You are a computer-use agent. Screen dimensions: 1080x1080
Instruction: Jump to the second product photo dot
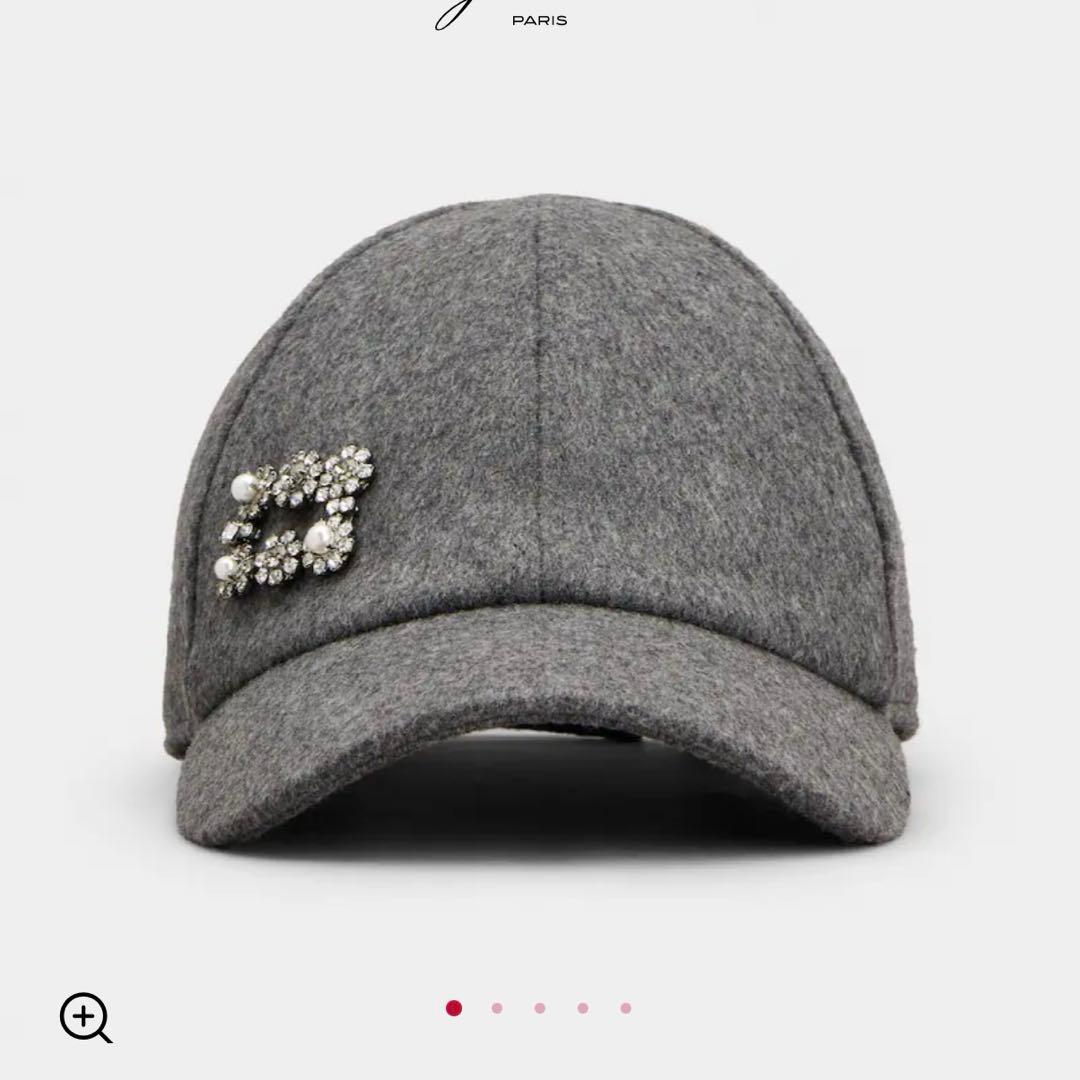tap(497, 1008)
